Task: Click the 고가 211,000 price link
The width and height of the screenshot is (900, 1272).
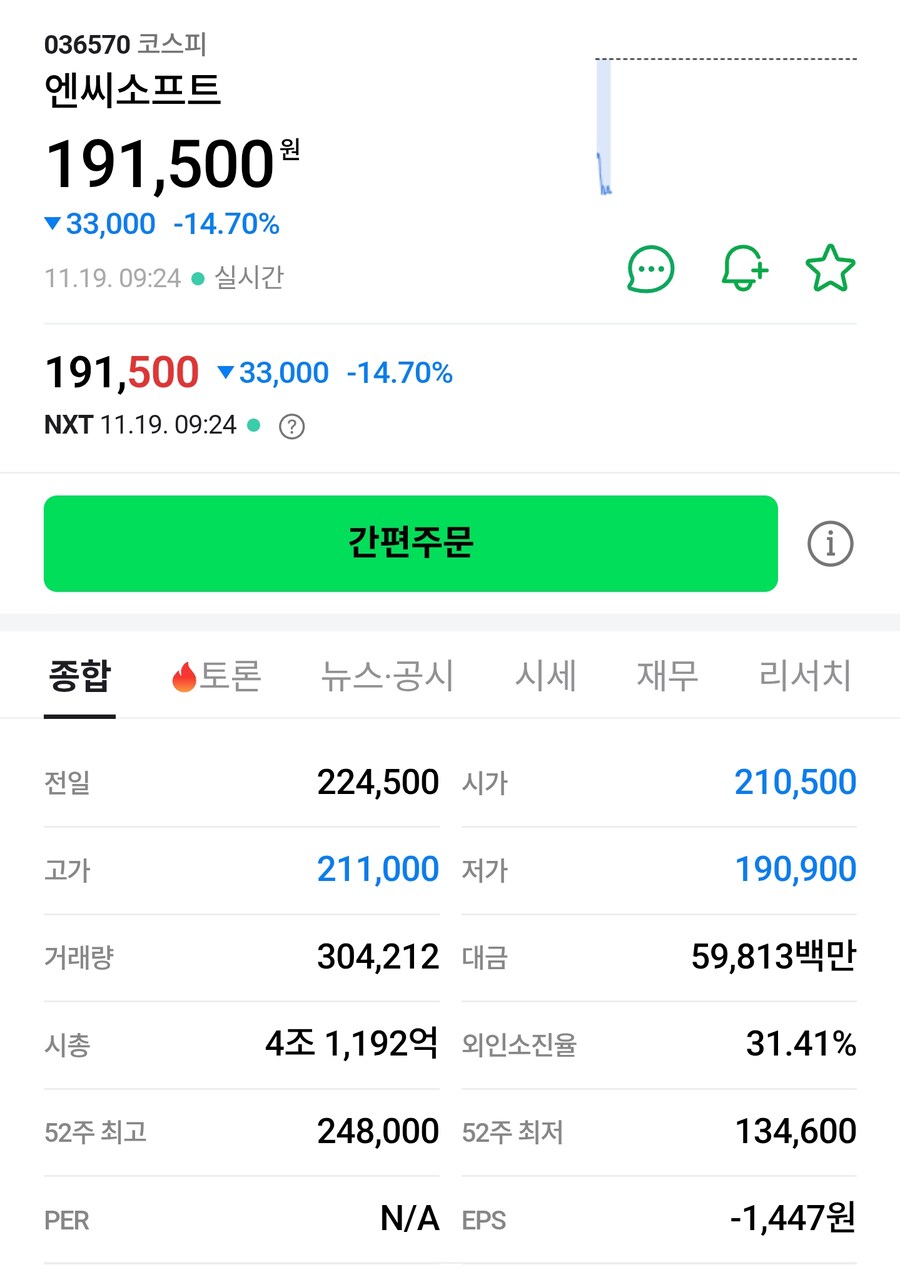Action: coord(376,869)
